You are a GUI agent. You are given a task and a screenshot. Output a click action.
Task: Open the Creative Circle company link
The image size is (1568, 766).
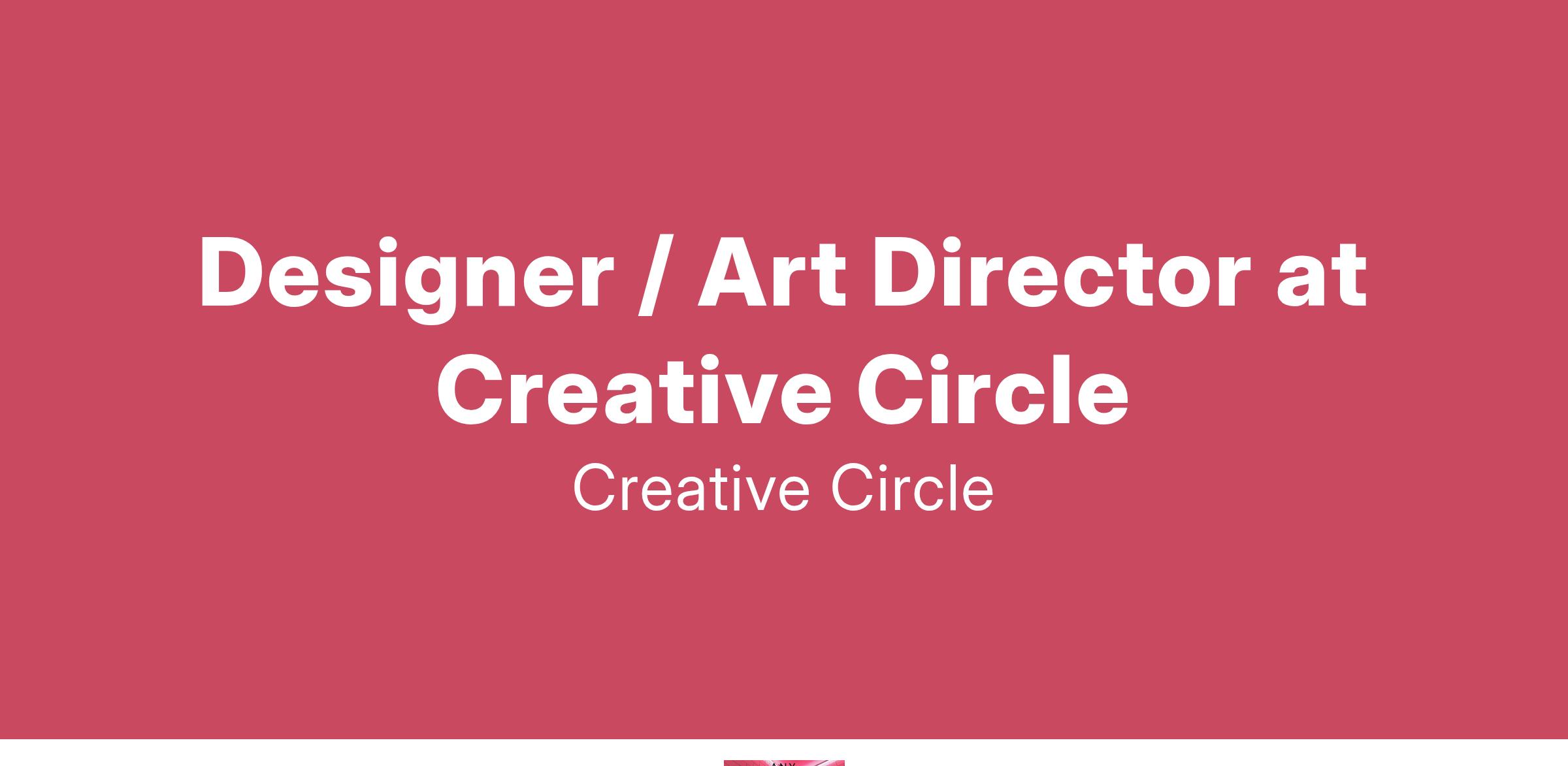tap(783, 489)
